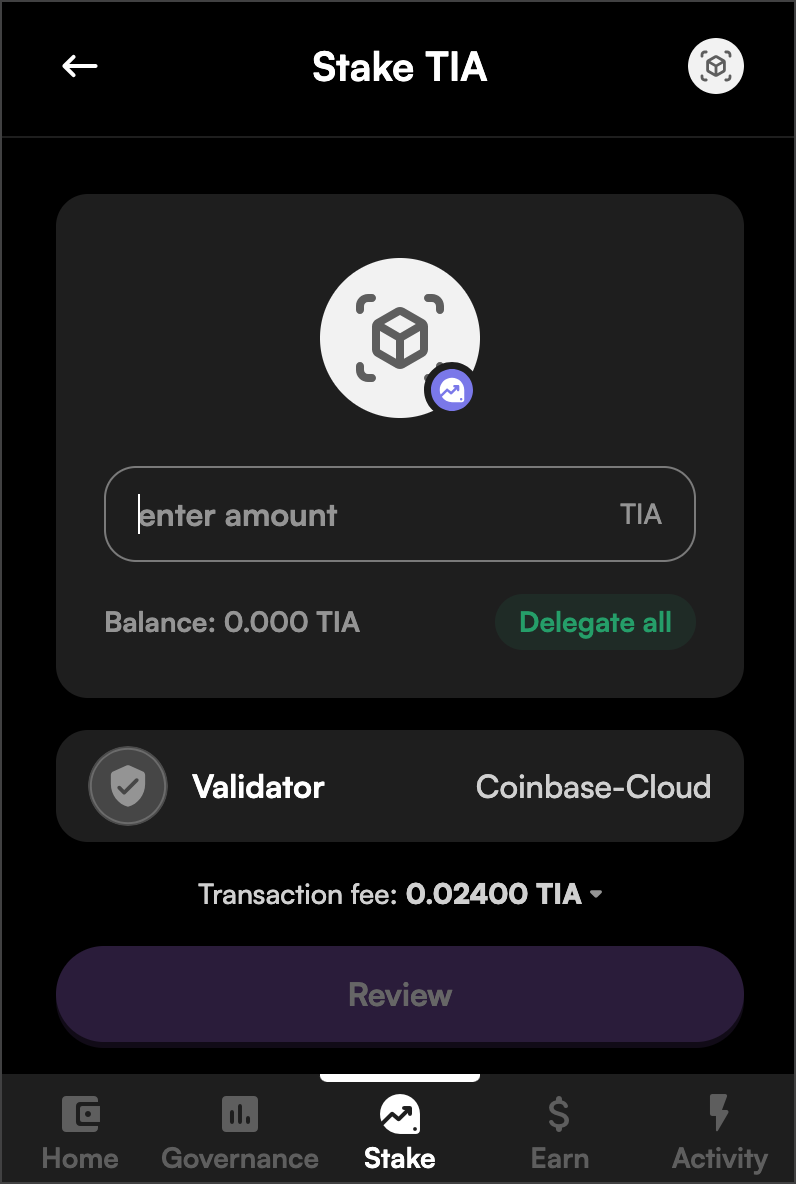The image size is (796, 1184).
Task: Tap Delegate all
Action: coord(595,622)
